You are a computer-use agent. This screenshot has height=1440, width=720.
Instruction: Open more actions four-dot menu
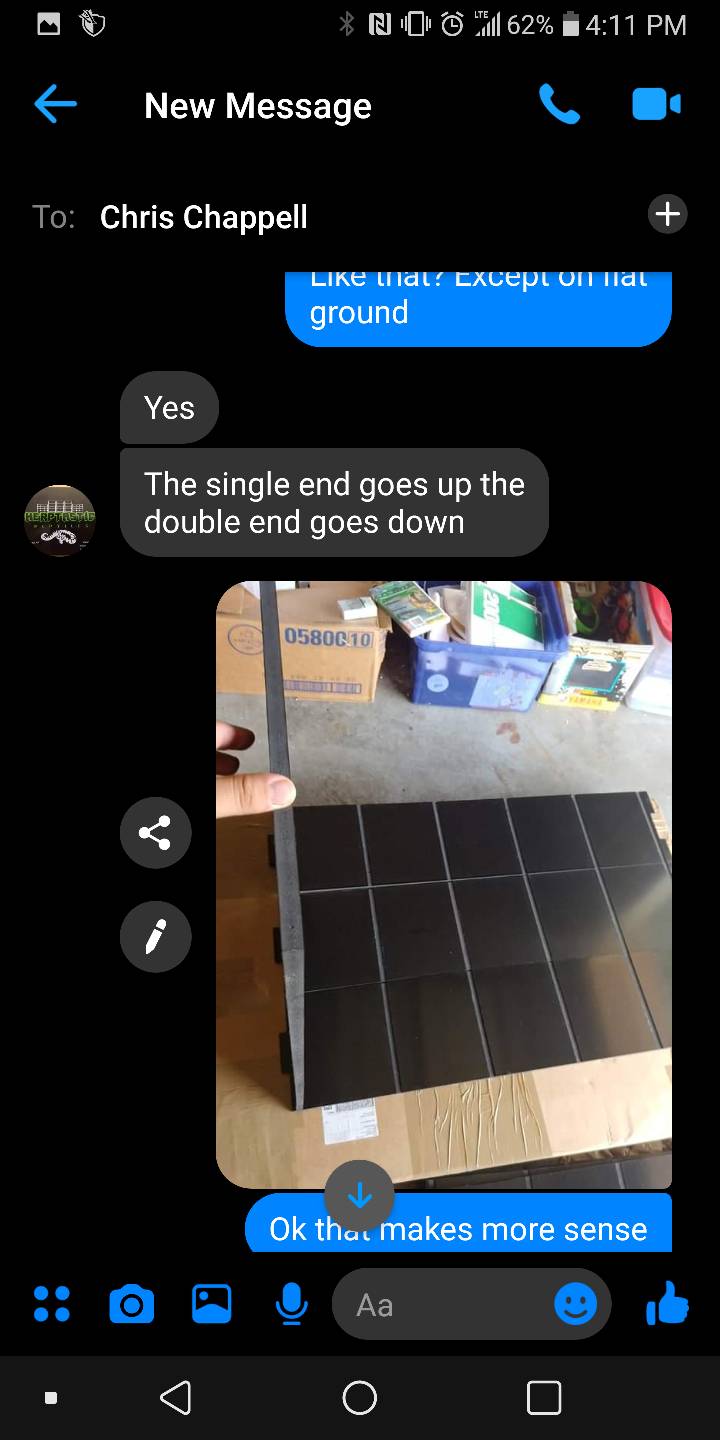pyautogui.click(x=52, y=1304)
